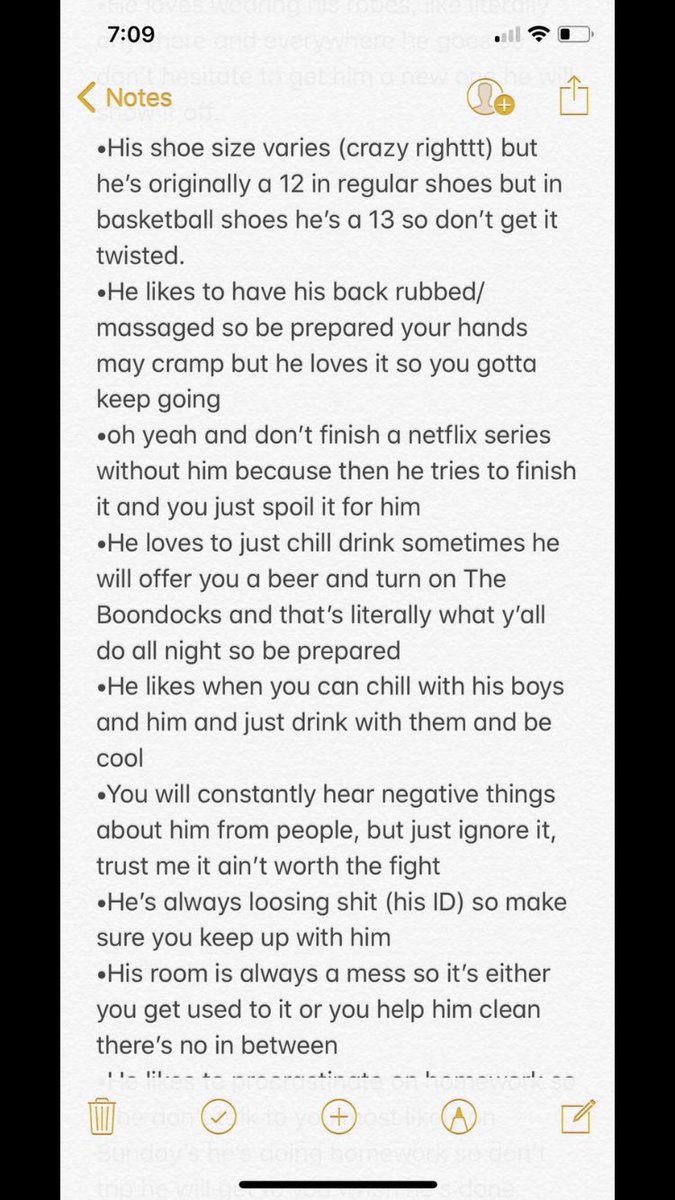Tap the plus attachment button
This screenshot has height=1200, width=675.
[338, 1116]
